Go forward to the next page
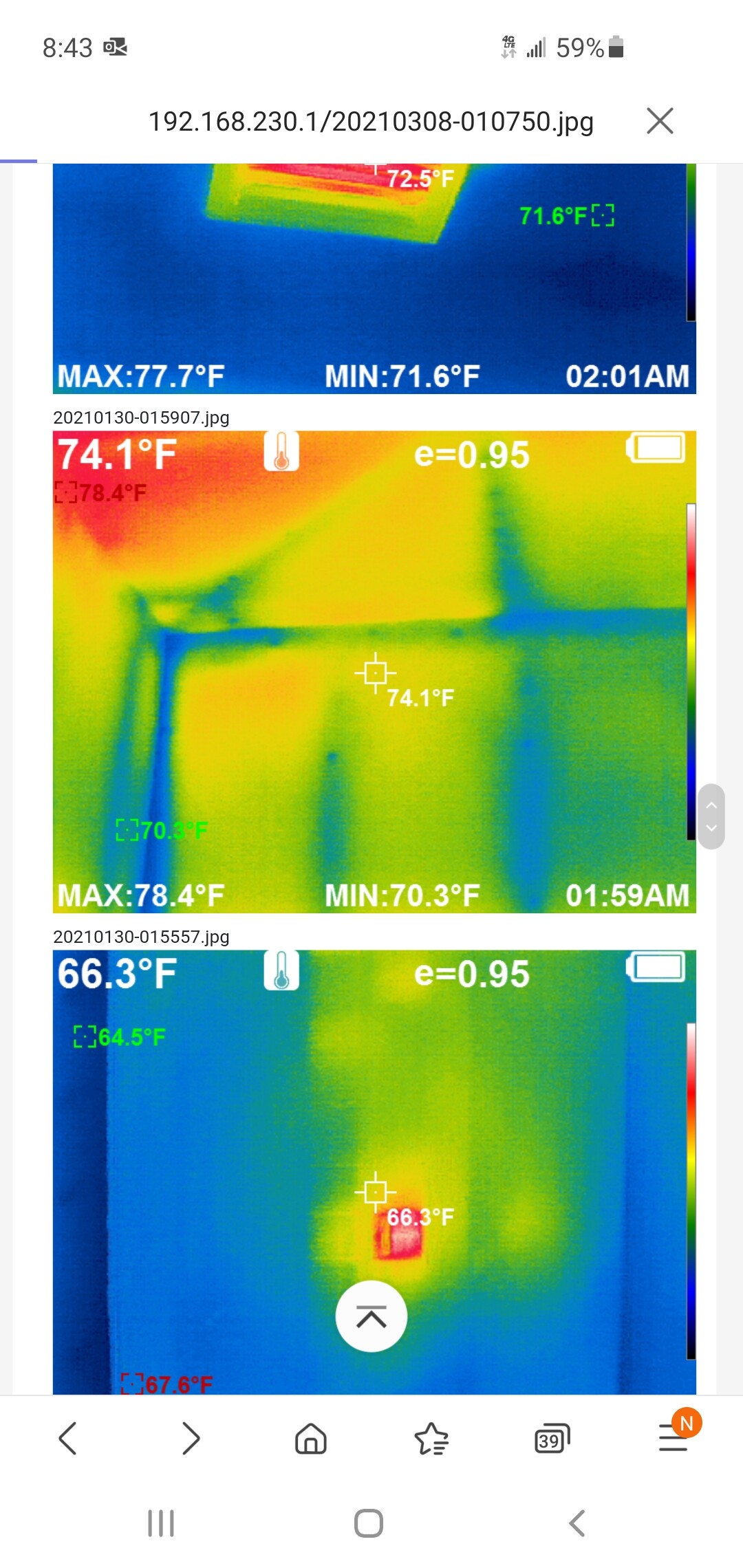Image resolution: width=743 pixels, height=1568 pixels. point(190,1439)
